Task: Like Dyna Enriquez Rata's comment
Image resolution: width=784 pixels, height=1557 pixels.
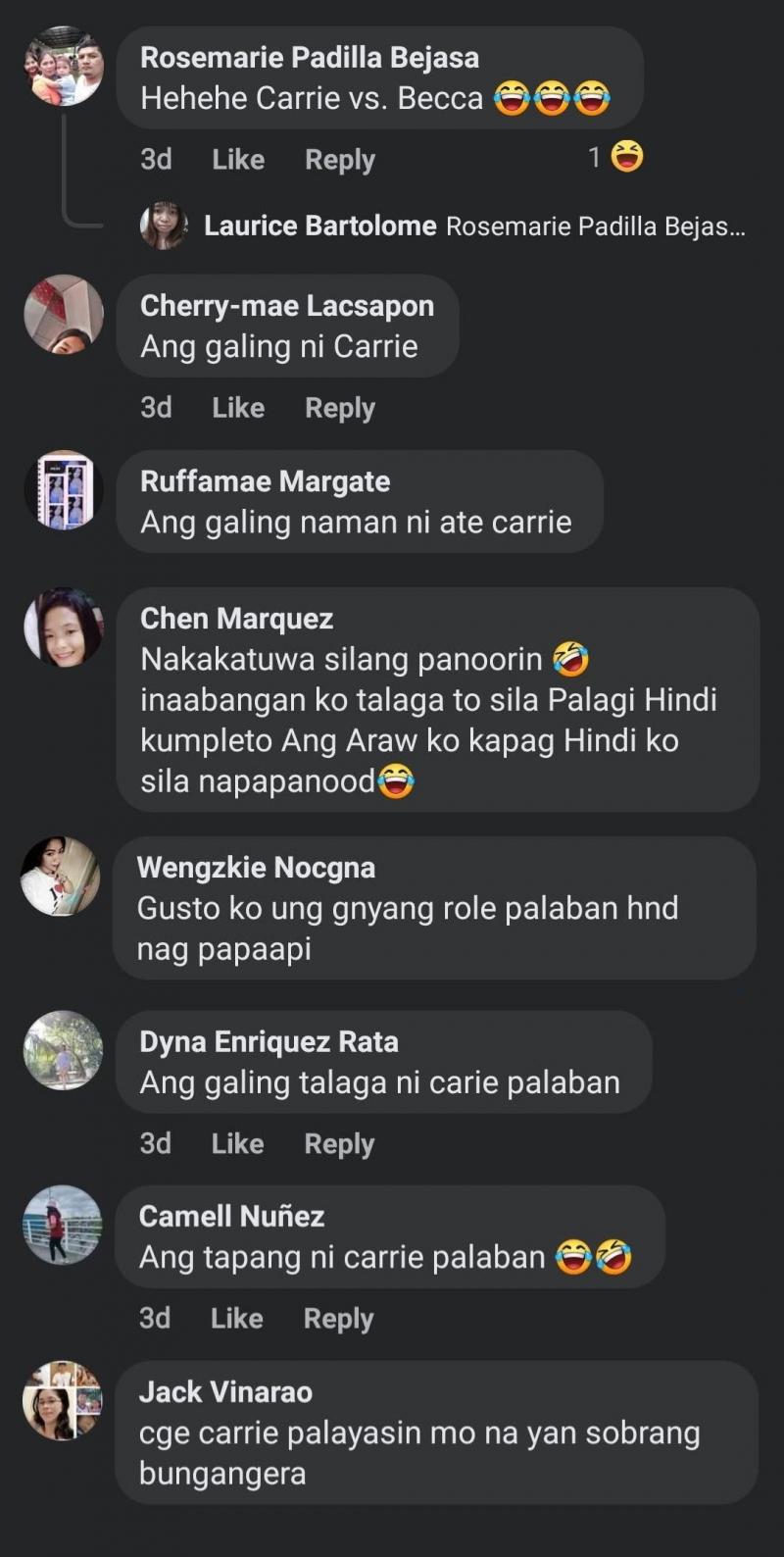Action: [237, 1143]
